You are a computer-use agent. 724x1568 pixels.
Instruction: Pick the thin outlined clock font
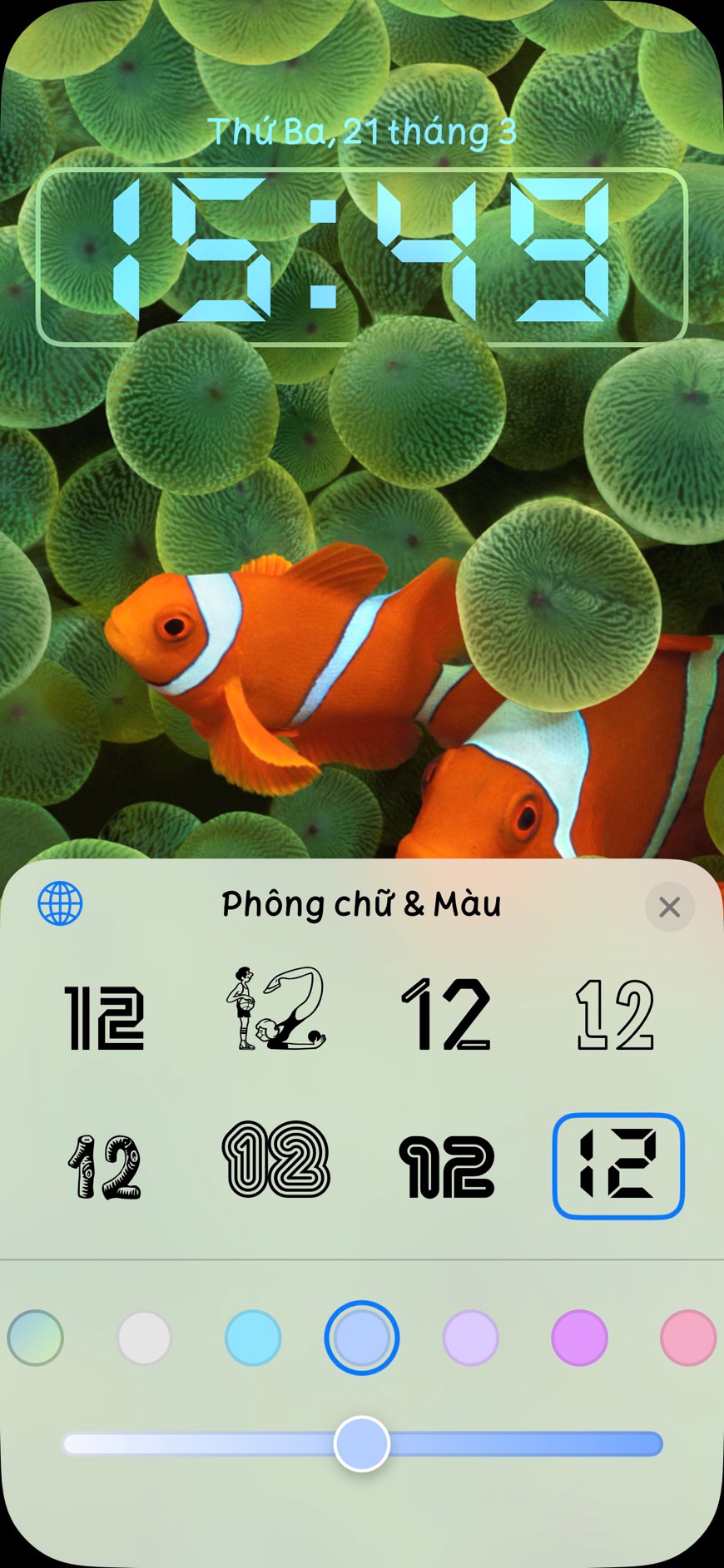pos(616,1015)
